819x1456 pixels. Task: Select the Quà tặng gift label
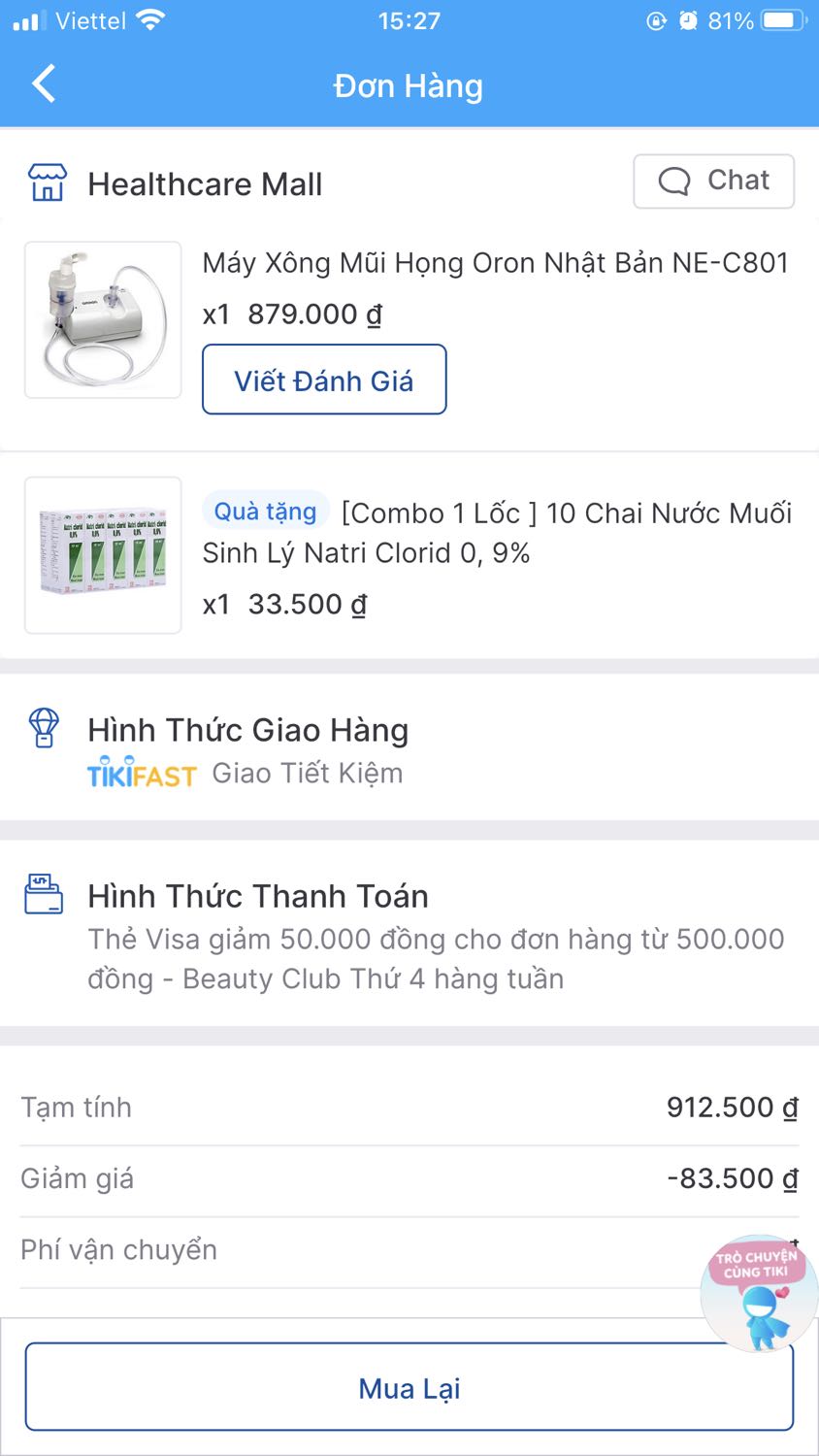[x=265, y=511]
